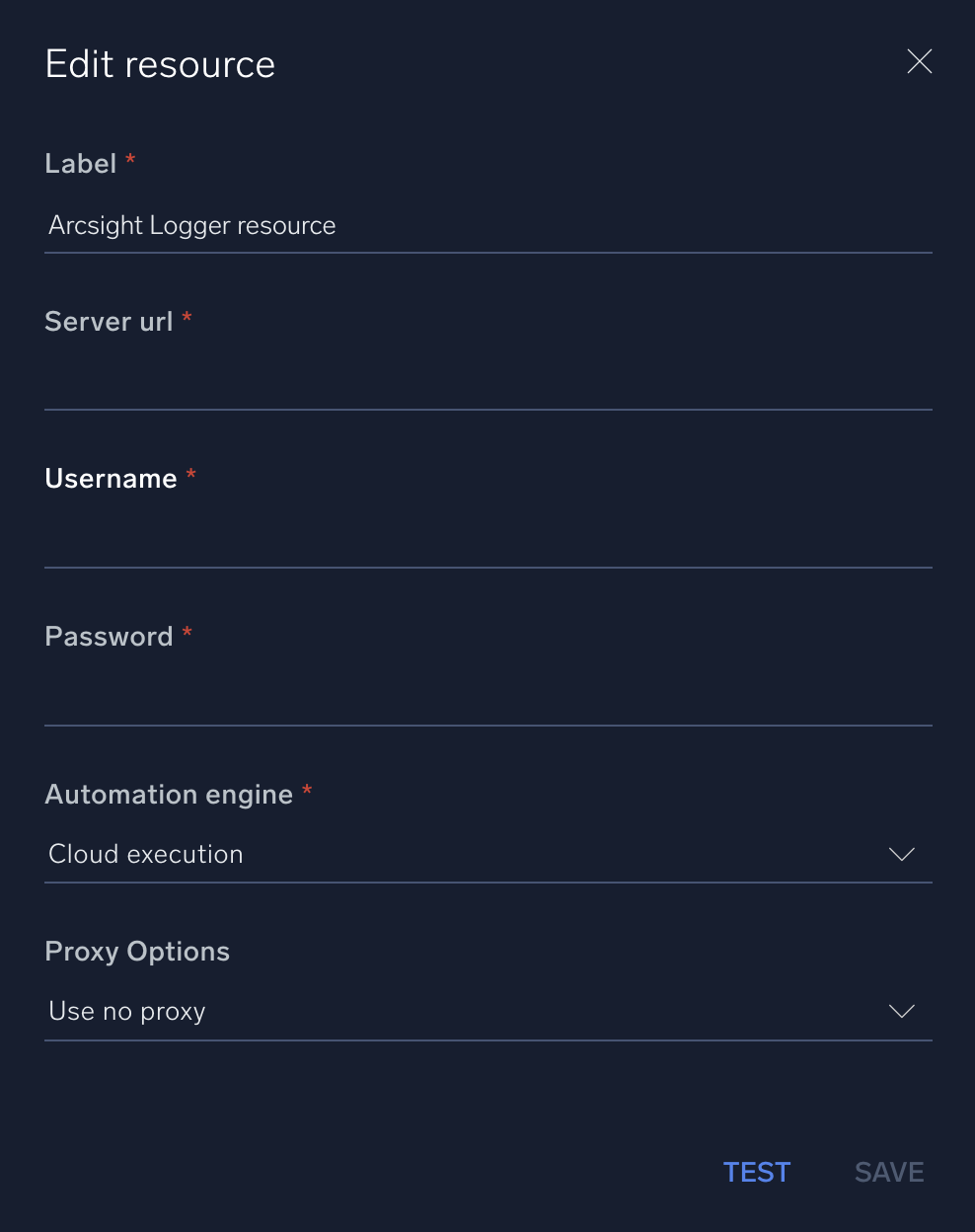Viewport: 975px width, 1232px height.
Task: Click the TEST button
Action: click(756, 1172)
